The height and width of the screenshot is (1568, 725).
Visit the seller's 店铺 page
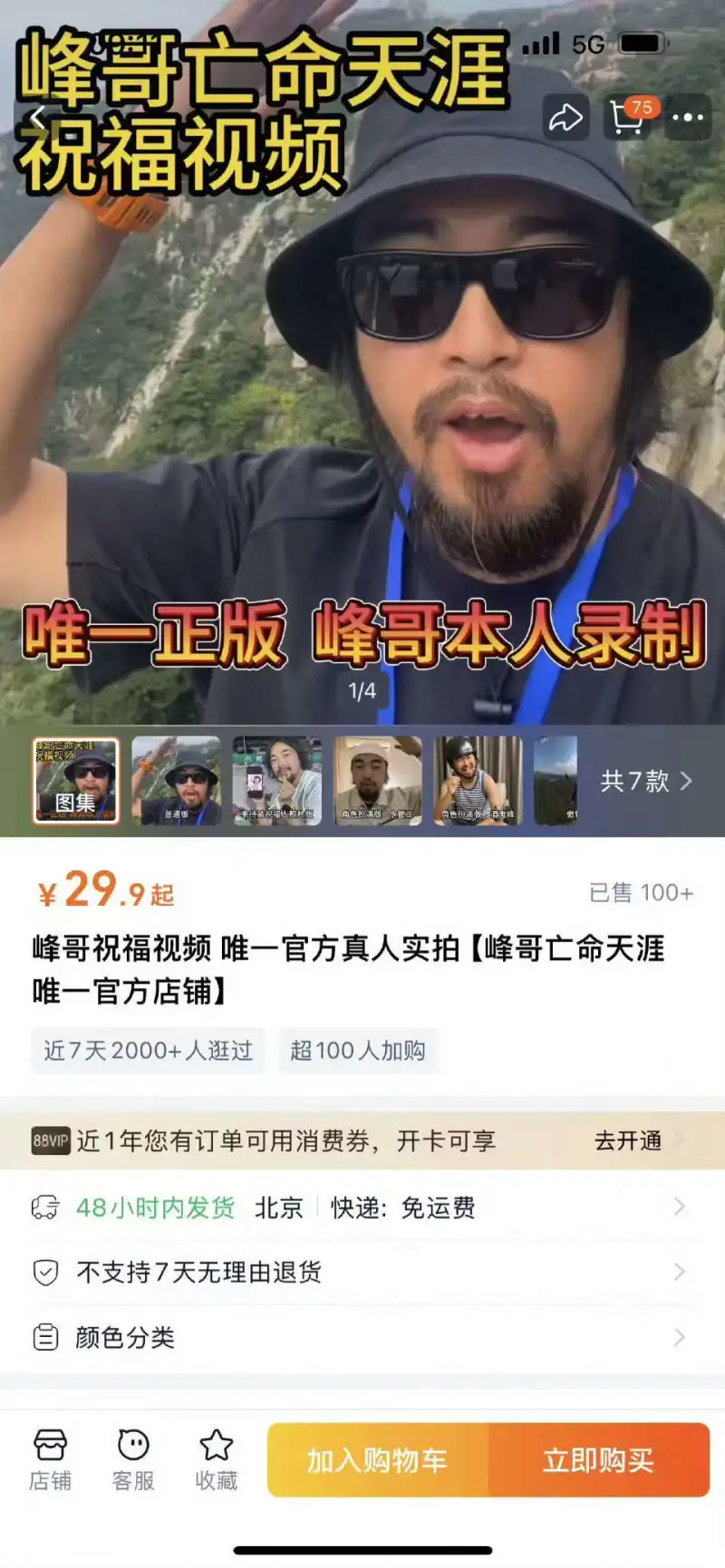pyautogui.click(x=50, y=1459)
